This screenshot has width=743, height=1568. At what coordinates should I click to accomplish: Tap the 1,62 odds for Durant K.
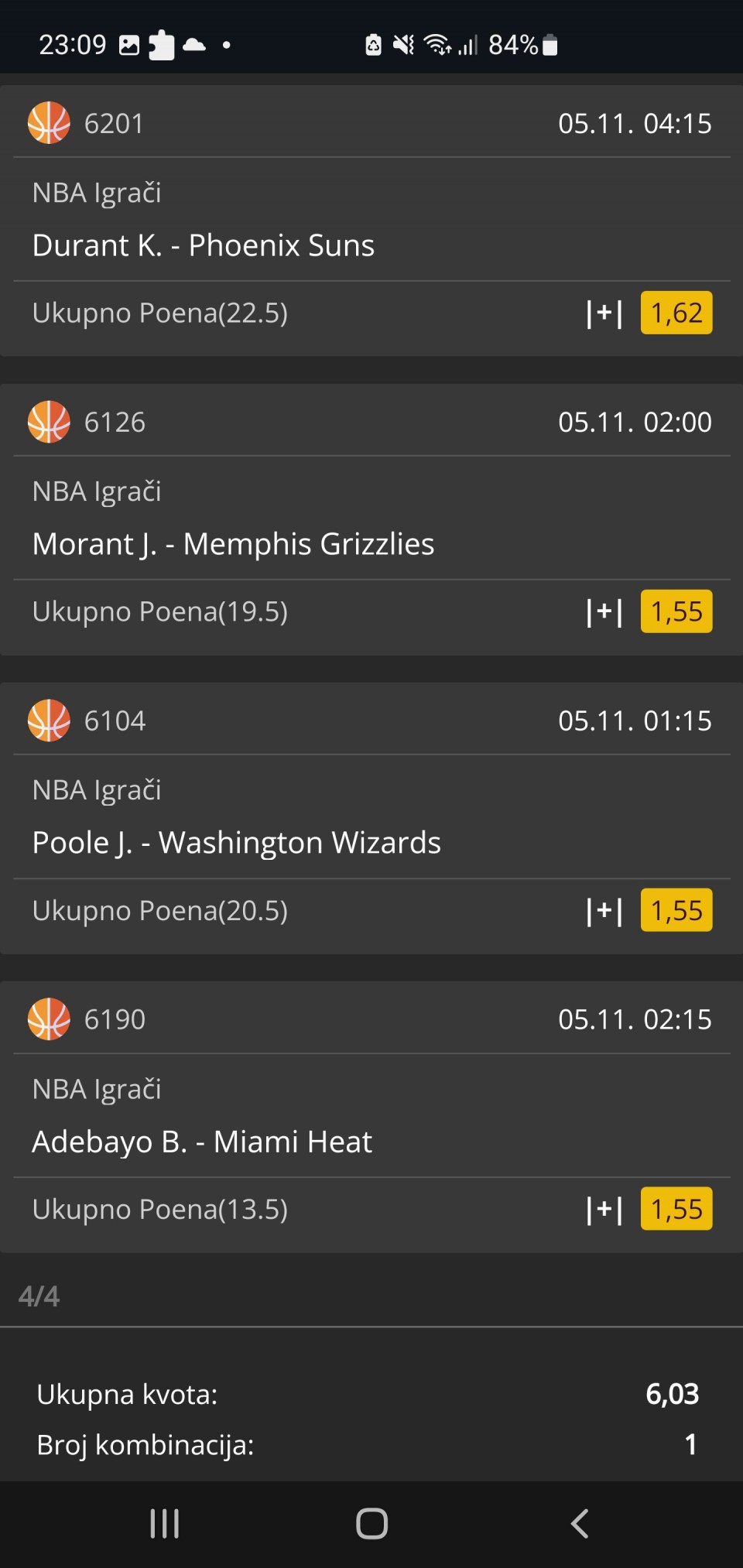(x=676, y=313)
